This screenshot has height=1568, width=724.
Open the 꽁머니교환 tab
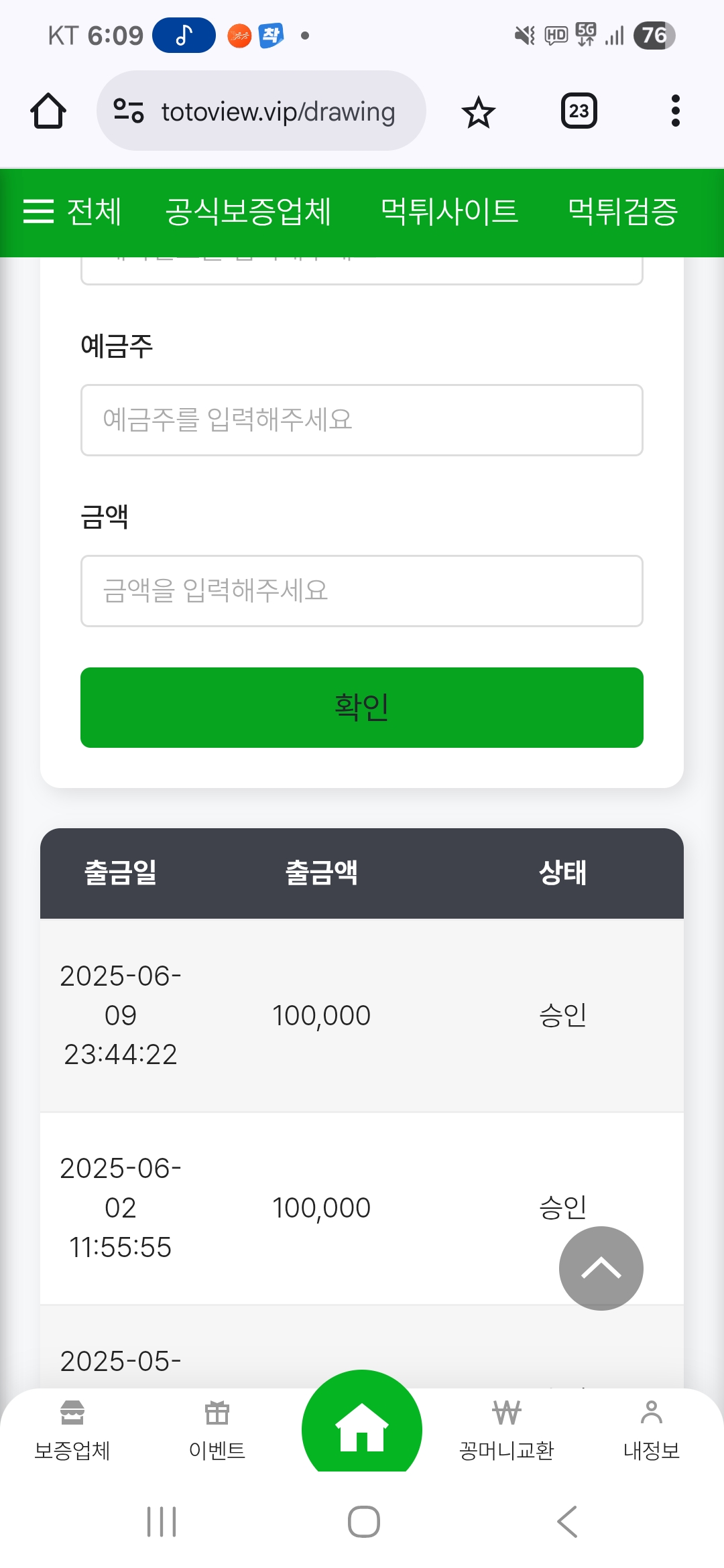tap(507, 1430)
